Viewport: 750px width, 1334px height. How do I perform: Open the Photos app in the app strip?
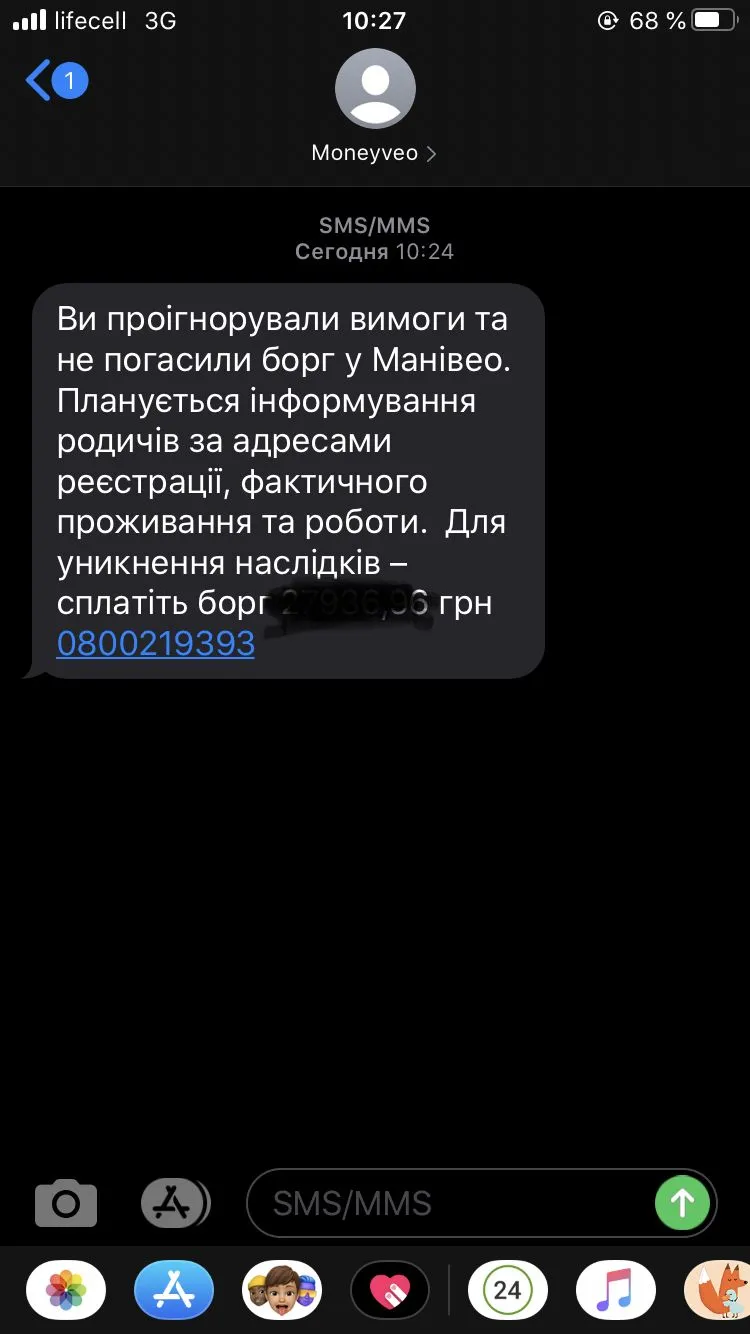[66, 1290]
